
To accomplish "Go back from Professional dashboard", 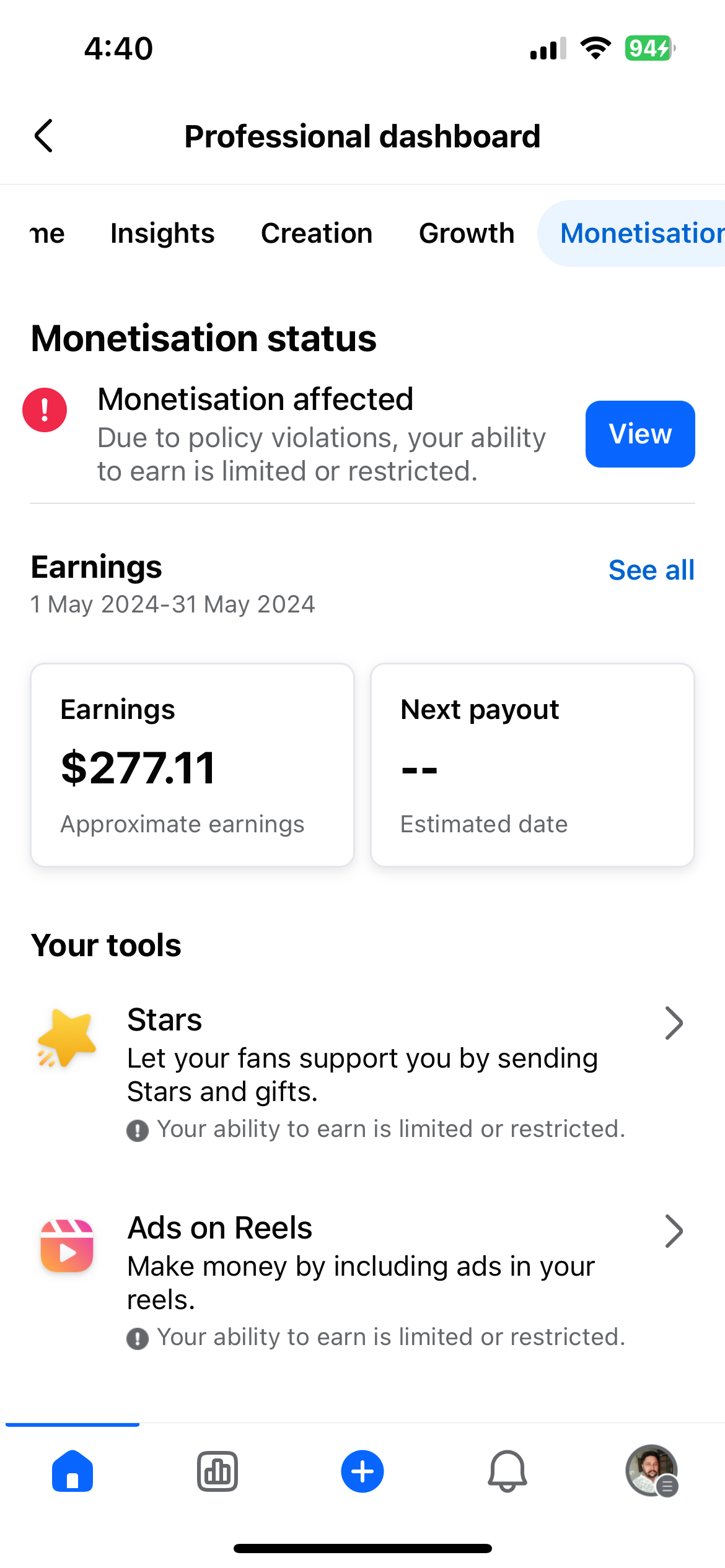I will [x=44, y=136].
